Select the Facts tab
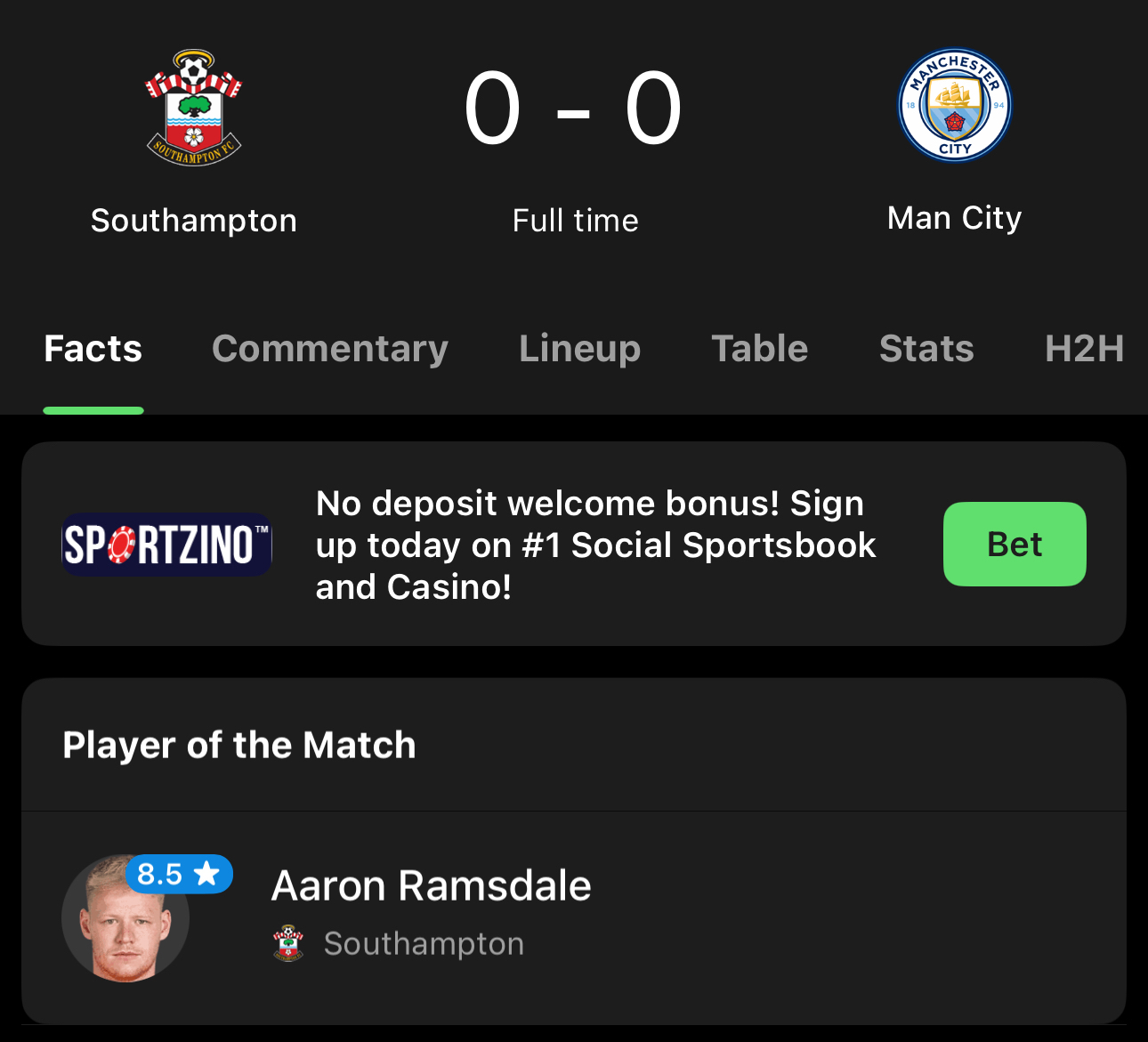 93,349
